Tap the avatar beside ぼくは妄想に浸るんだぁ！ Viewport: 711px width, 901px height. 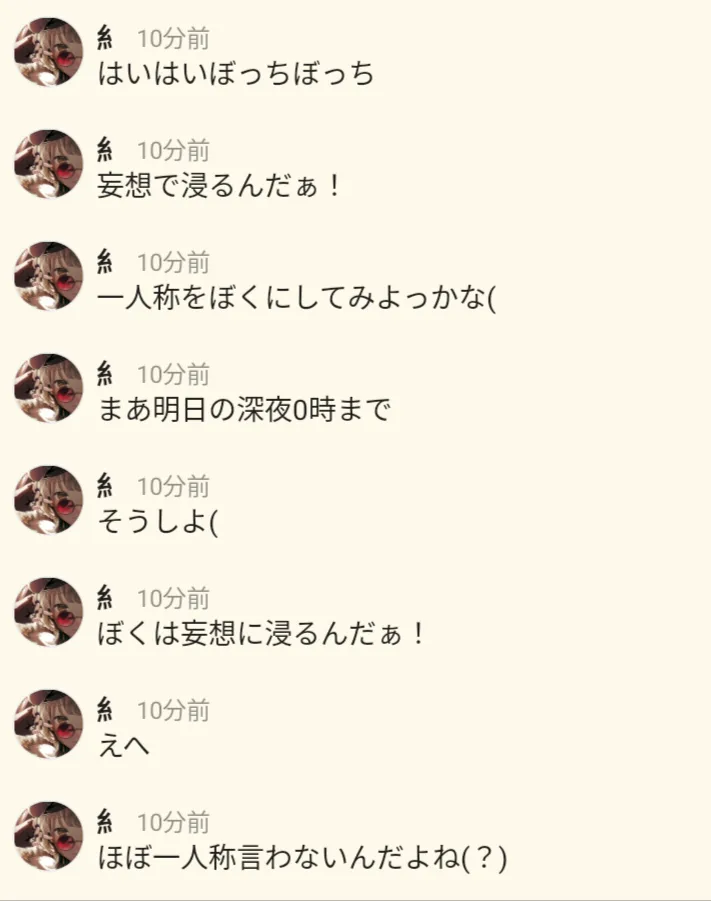coord(48,612)
